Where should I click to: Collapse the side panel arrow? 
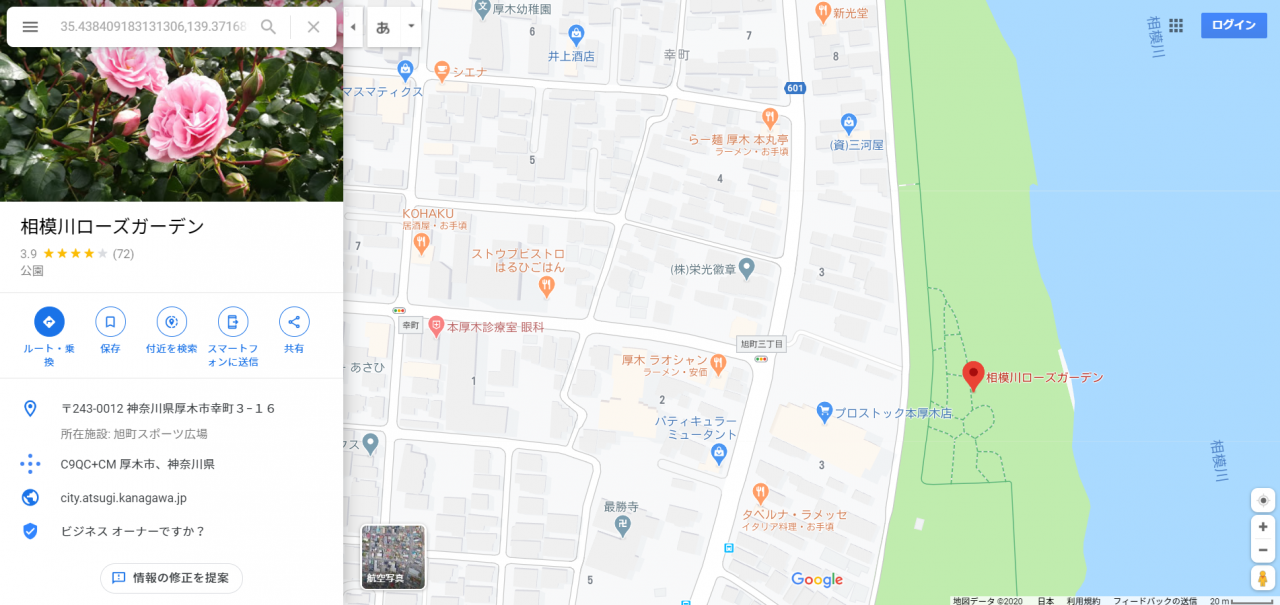[352, 27]
